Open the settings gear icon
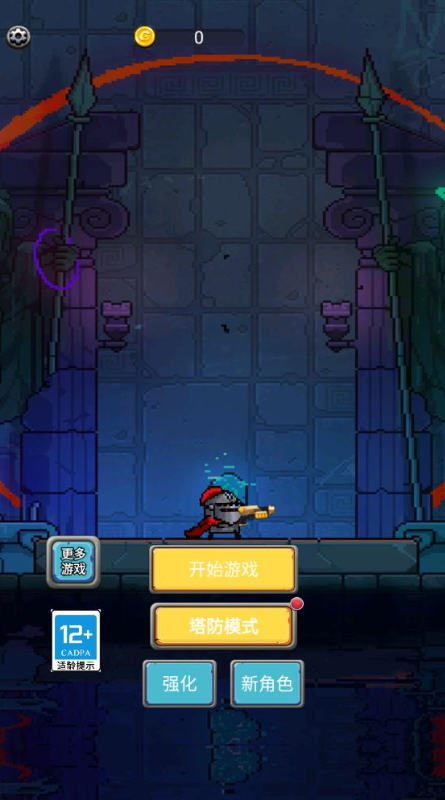 [x=18, y=37]
